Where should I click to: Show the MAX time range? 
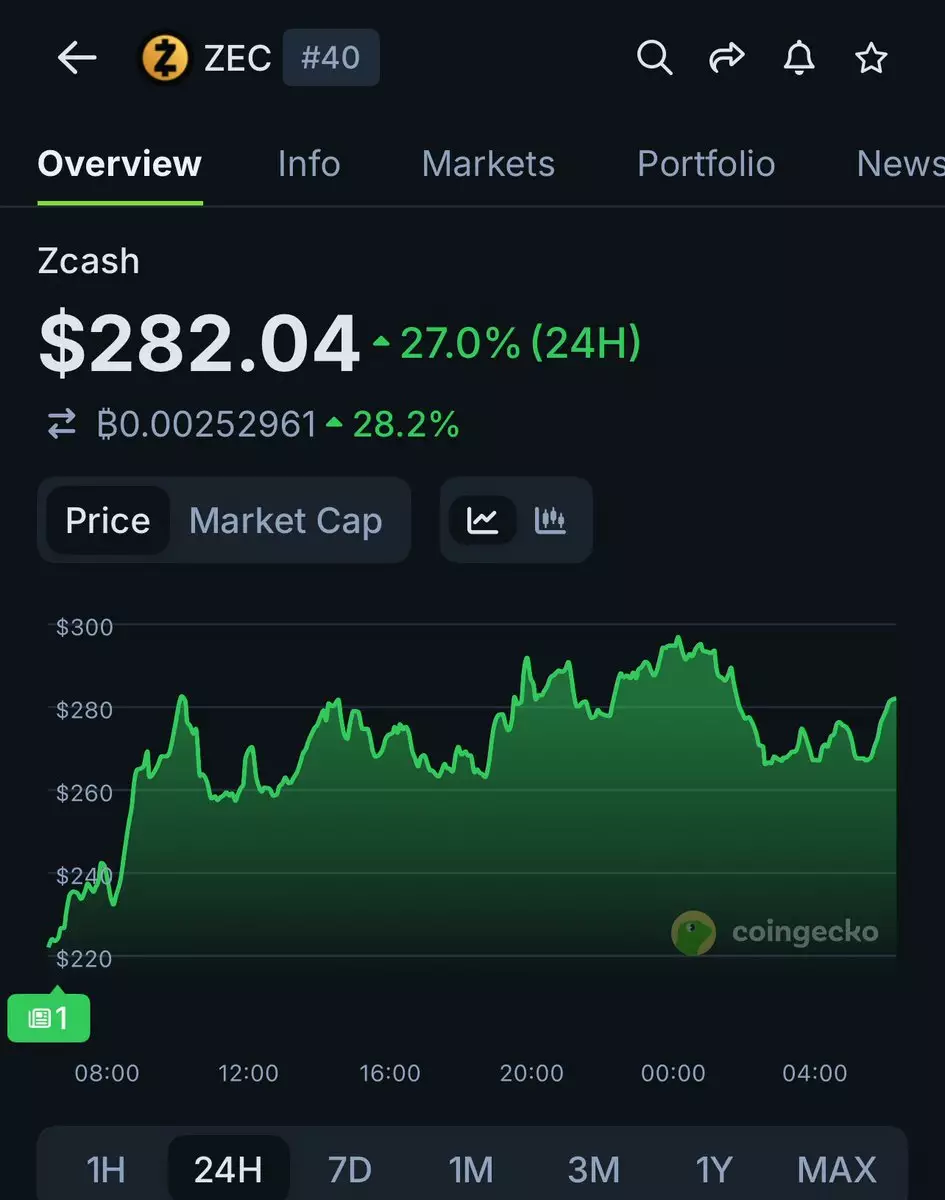tap(837, 1169)
